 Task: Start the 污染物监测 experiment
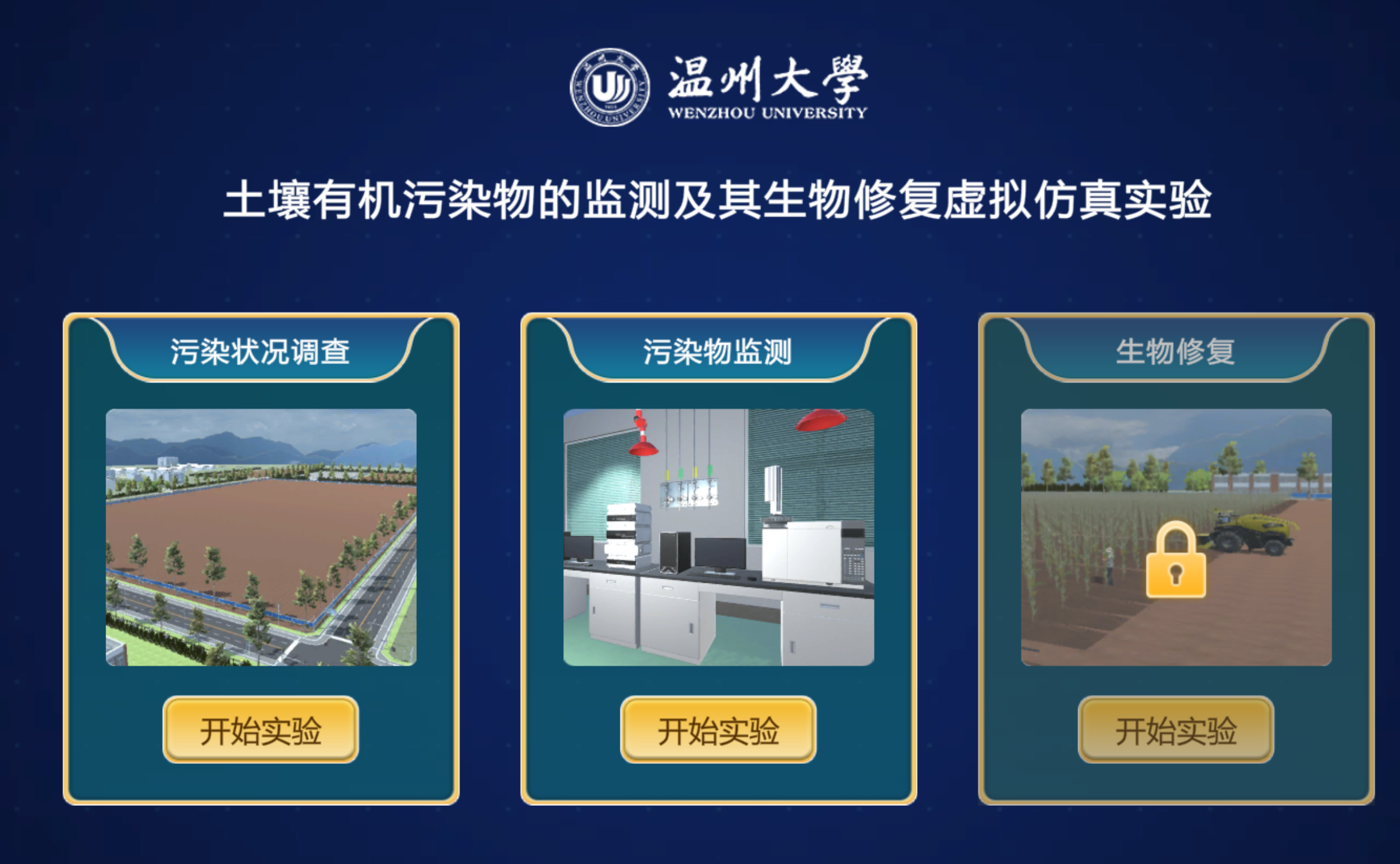(718, 730)
